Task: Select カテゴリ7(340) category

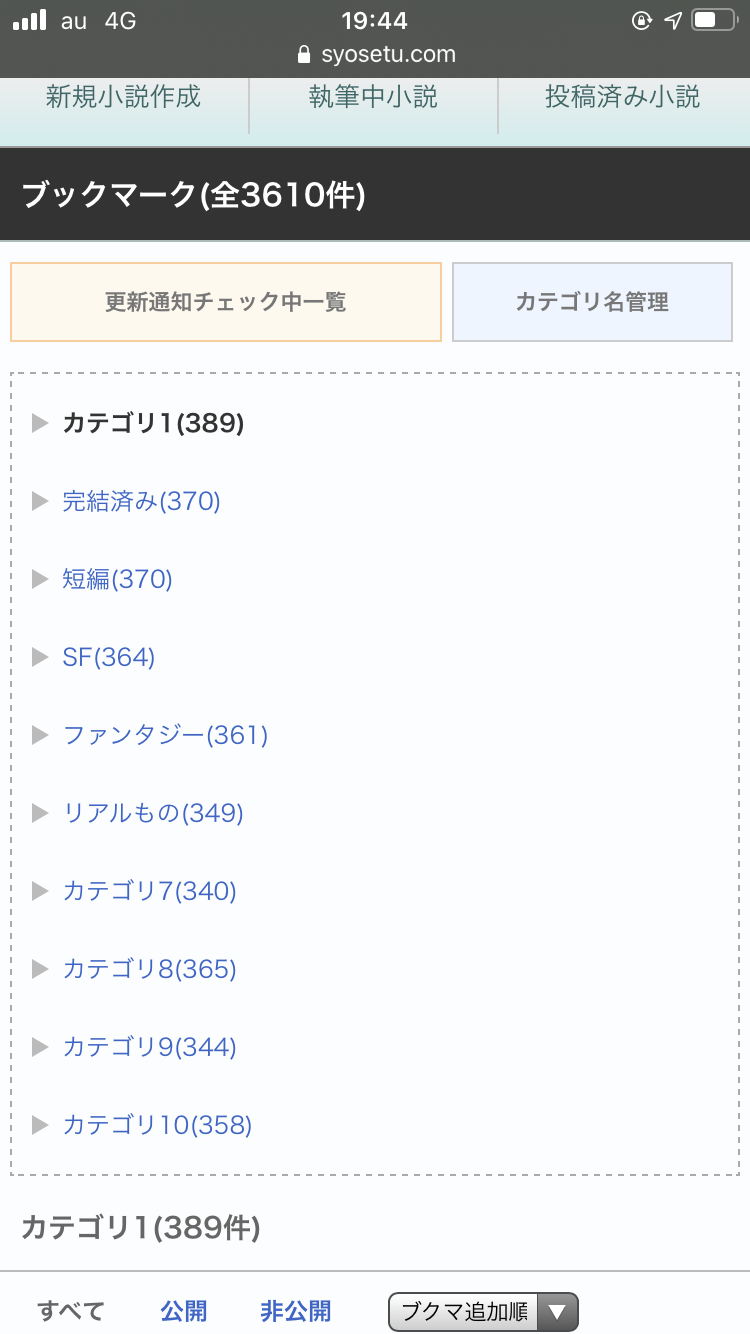Action: (x=149, y=891)
